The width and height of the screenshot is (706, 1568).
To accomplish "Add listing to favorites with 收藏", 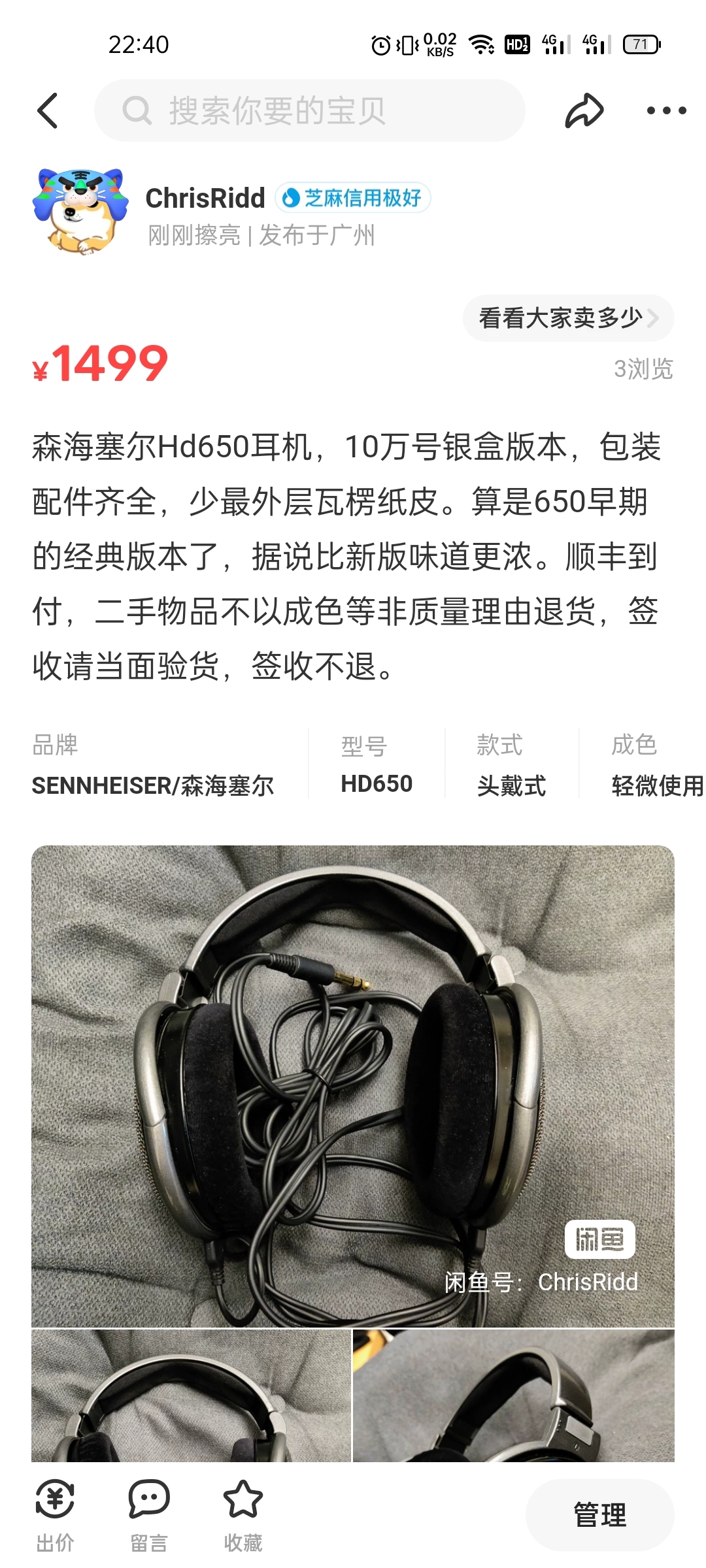I will [x=243, y=1514].
